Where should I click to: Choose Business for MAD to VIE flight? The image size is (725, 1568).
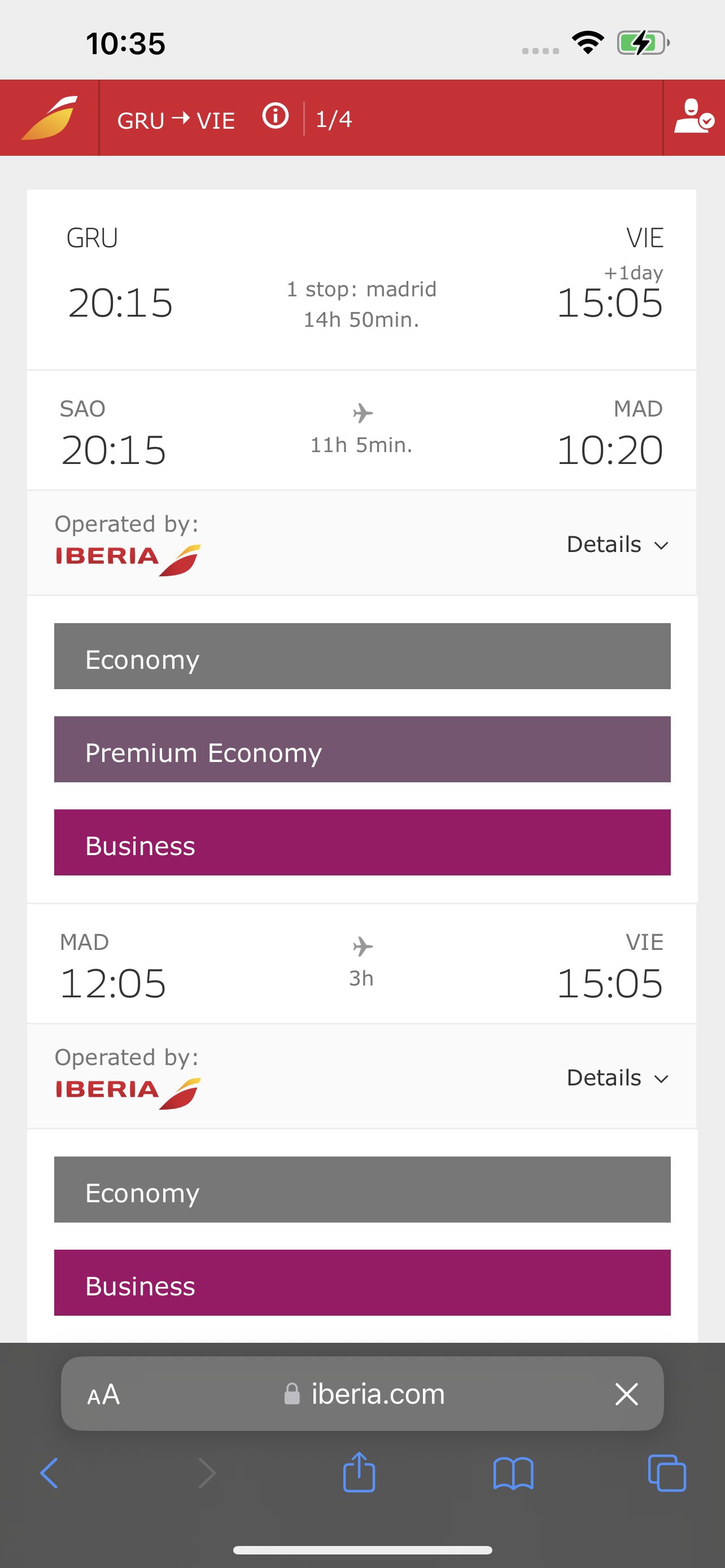coord(362,1282)
